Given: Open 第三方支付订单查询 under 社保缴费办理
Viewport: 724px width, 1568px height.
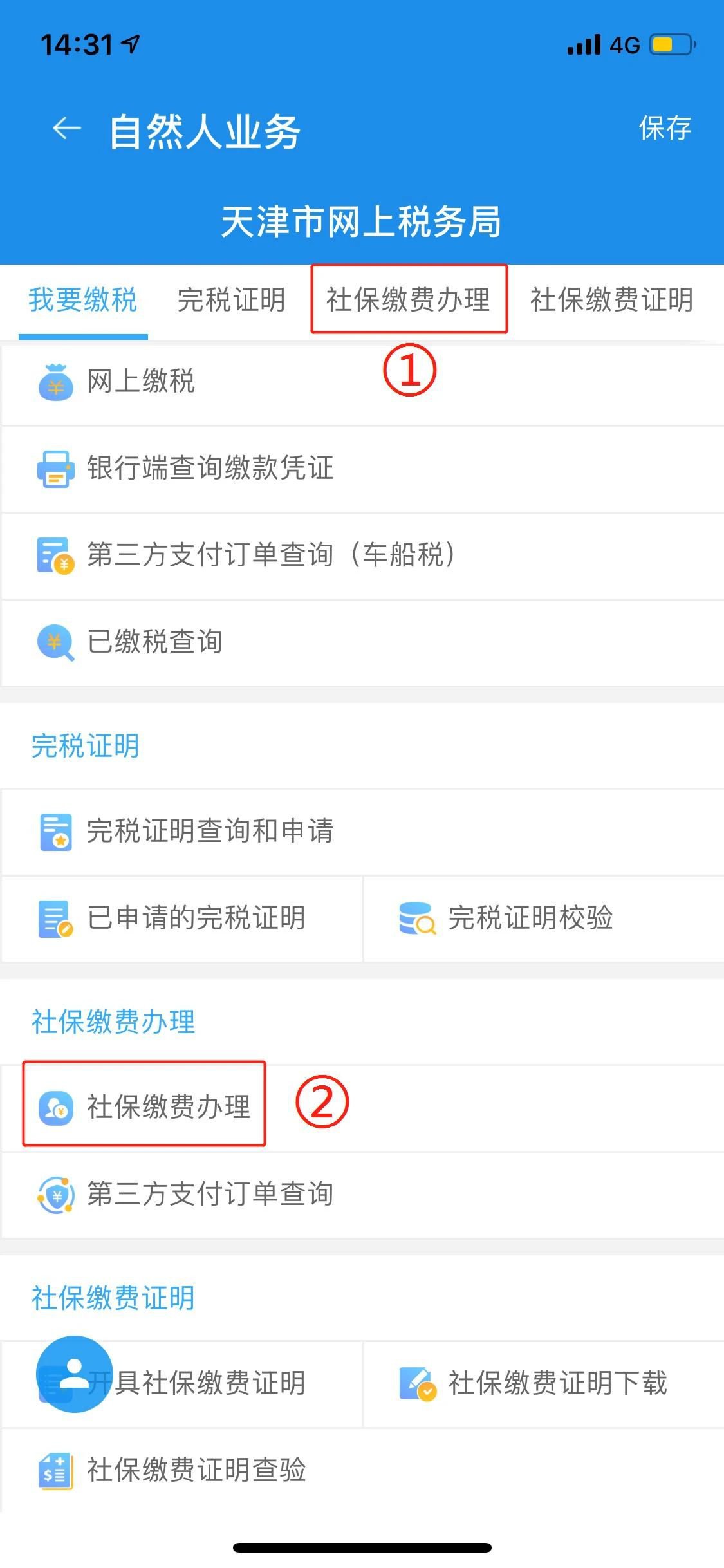Looking at the screenshot, I should click(362, 1195).
